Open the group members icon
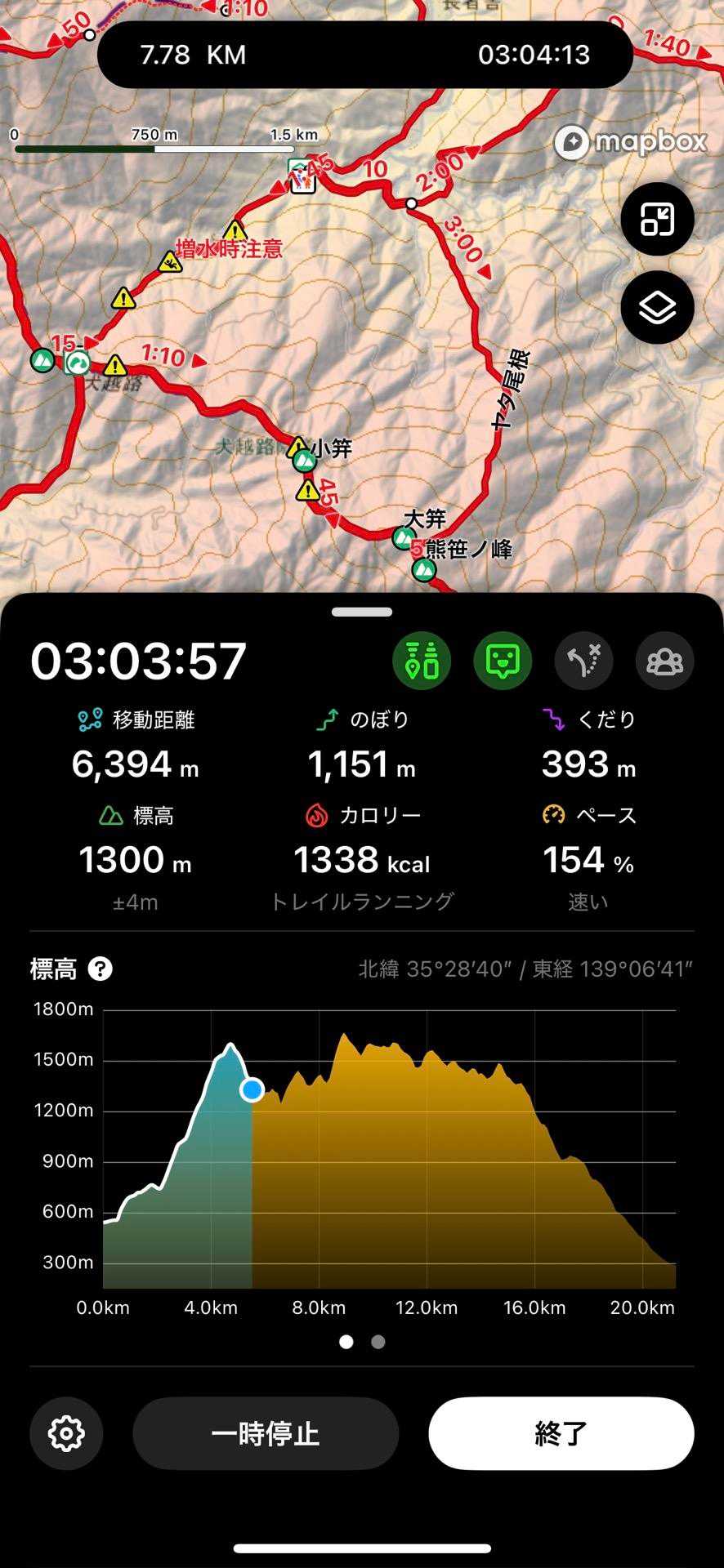 [664, 661]
